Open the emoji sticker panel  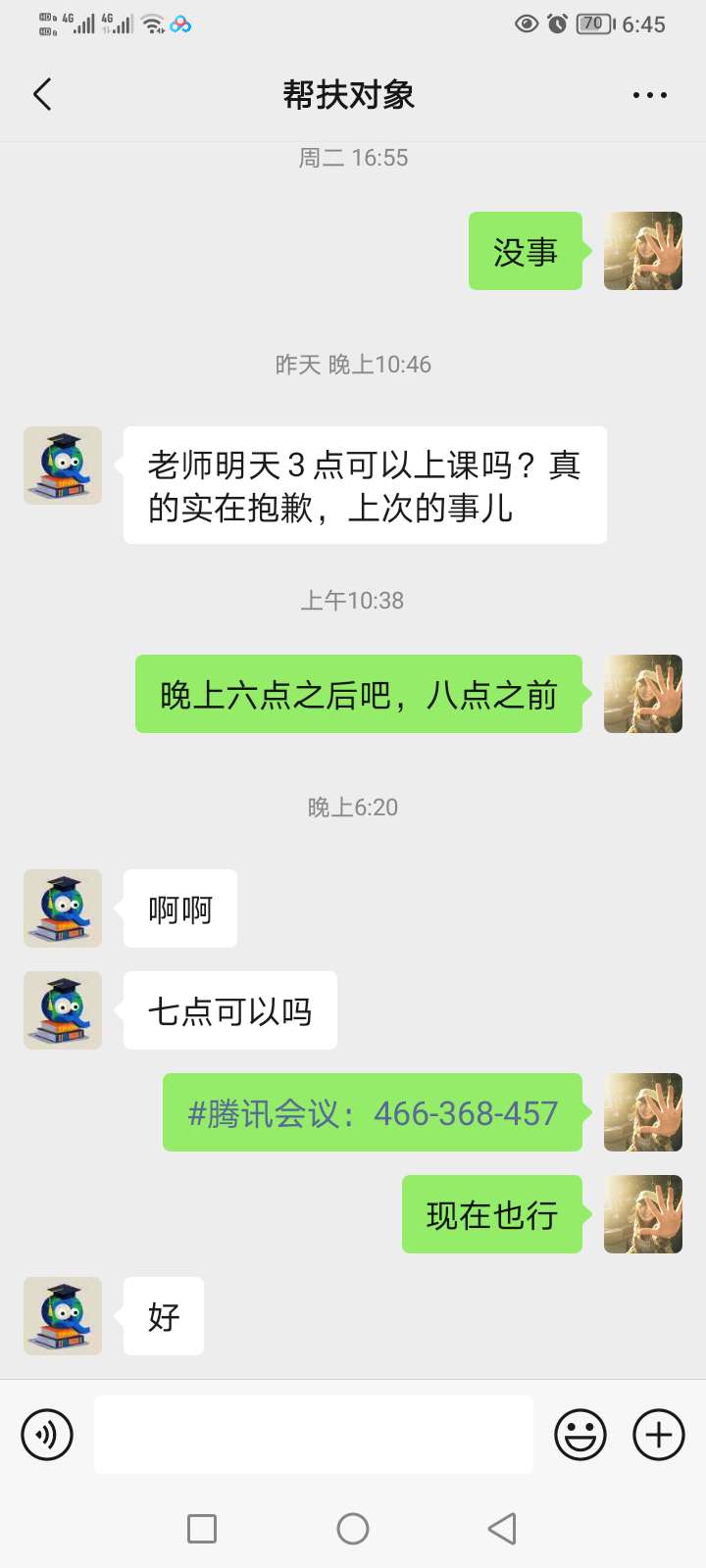coord(580,1435)
